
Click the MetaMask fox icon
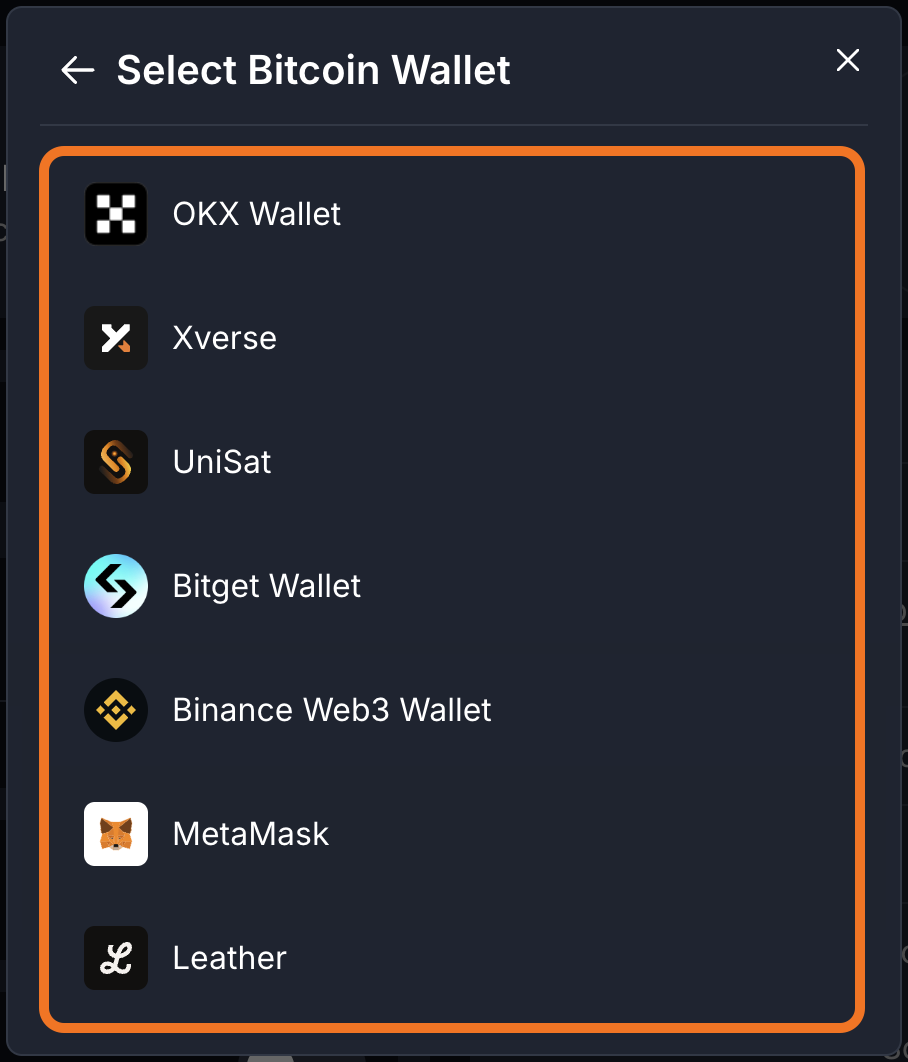[116, 833]
